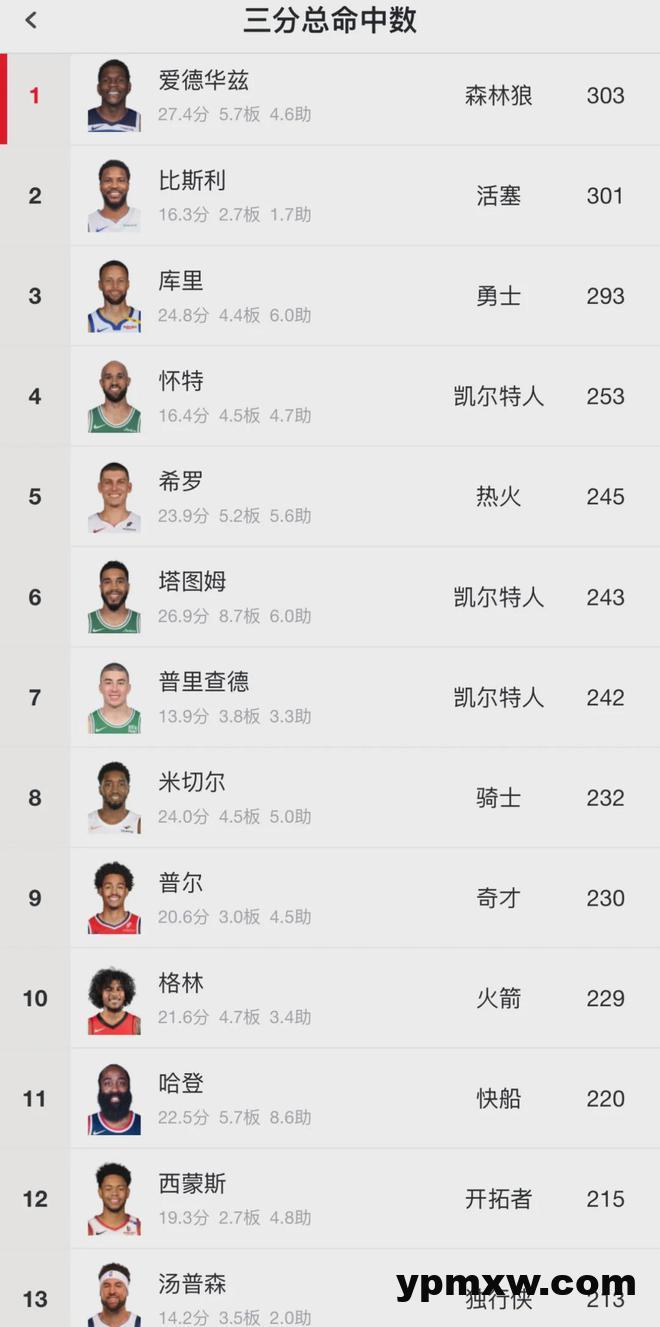Go back using the top-left arrow
The height and width of the screenshot is (1327, 660).
click(x=31, y=20)
